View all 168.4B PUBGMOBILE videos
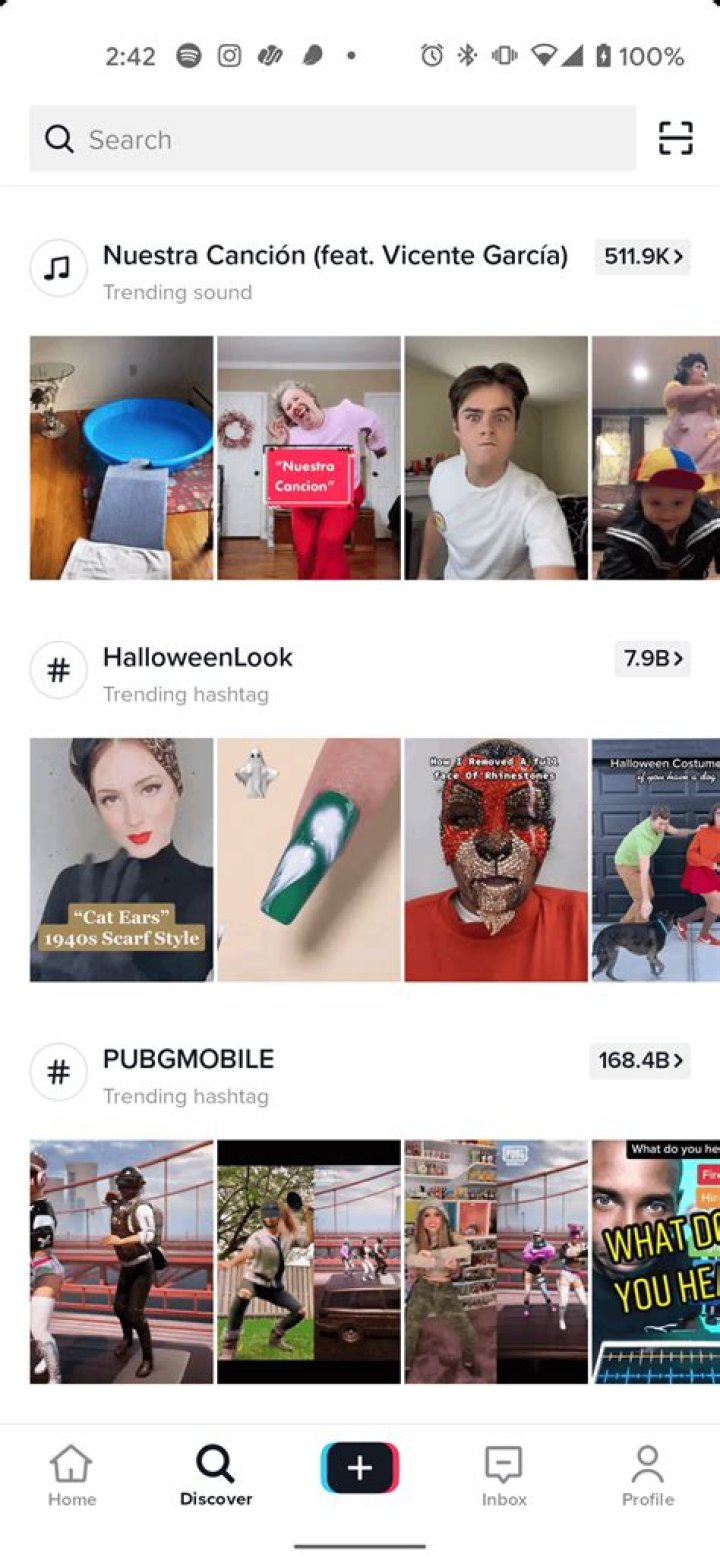 (x=640, y=1060)
